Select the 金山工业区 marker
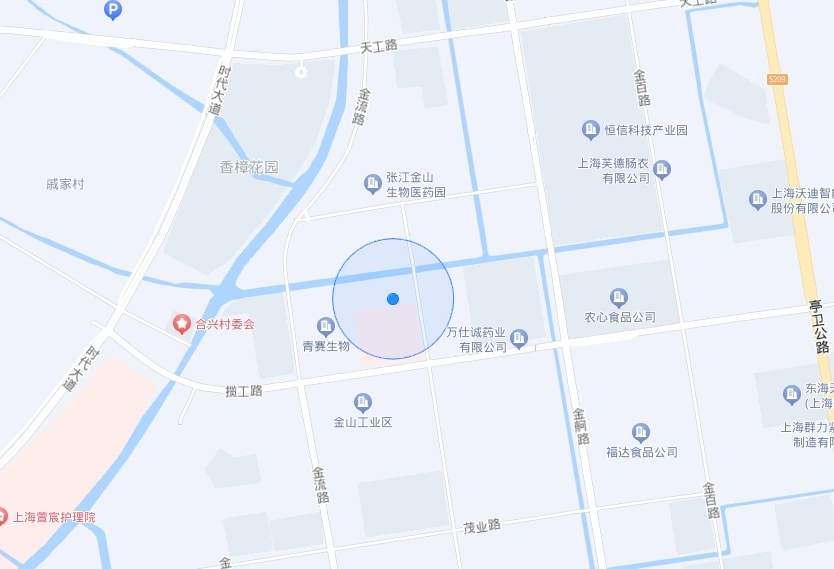Viewport: 834px width, 569px height. [x=363, y=402]
